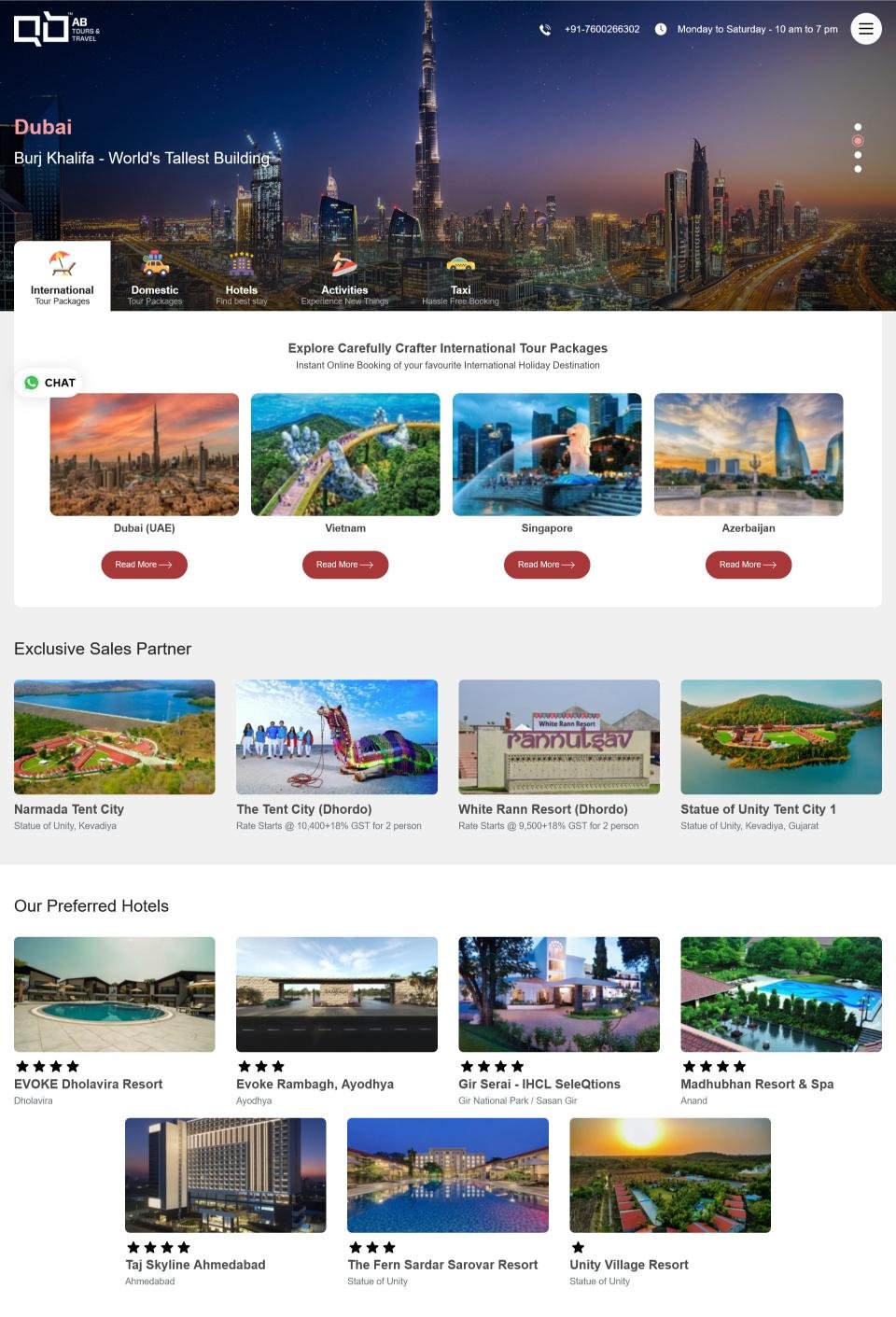Read more about Dubai (UAE)

click(x=144, y=565)
